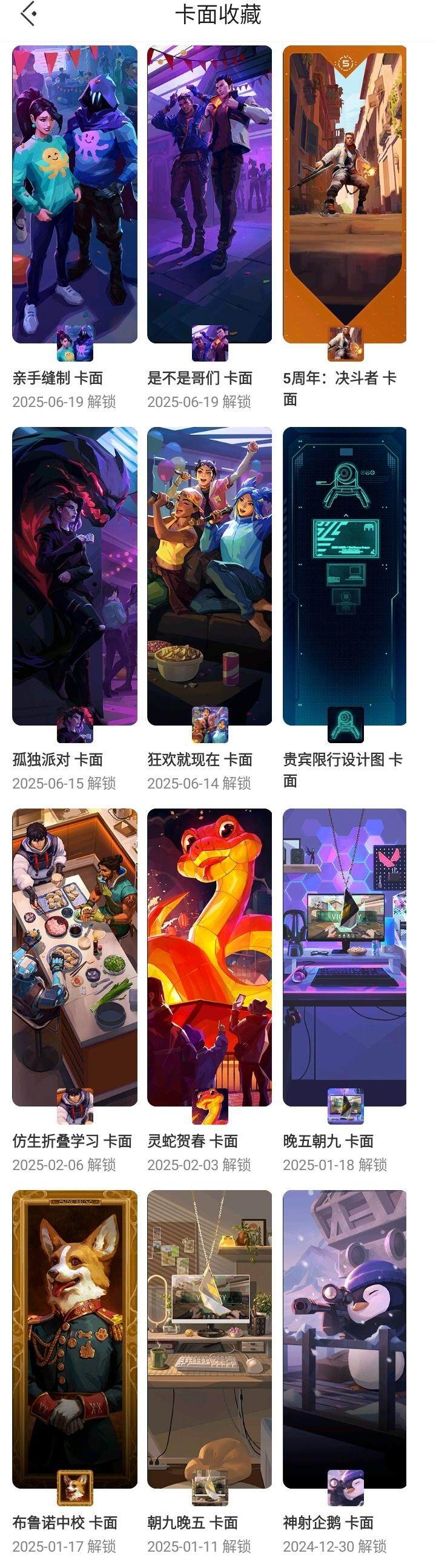Select the 灵蛇贺春 snake card
436x1568 pixels.
[x=210, y=957]
